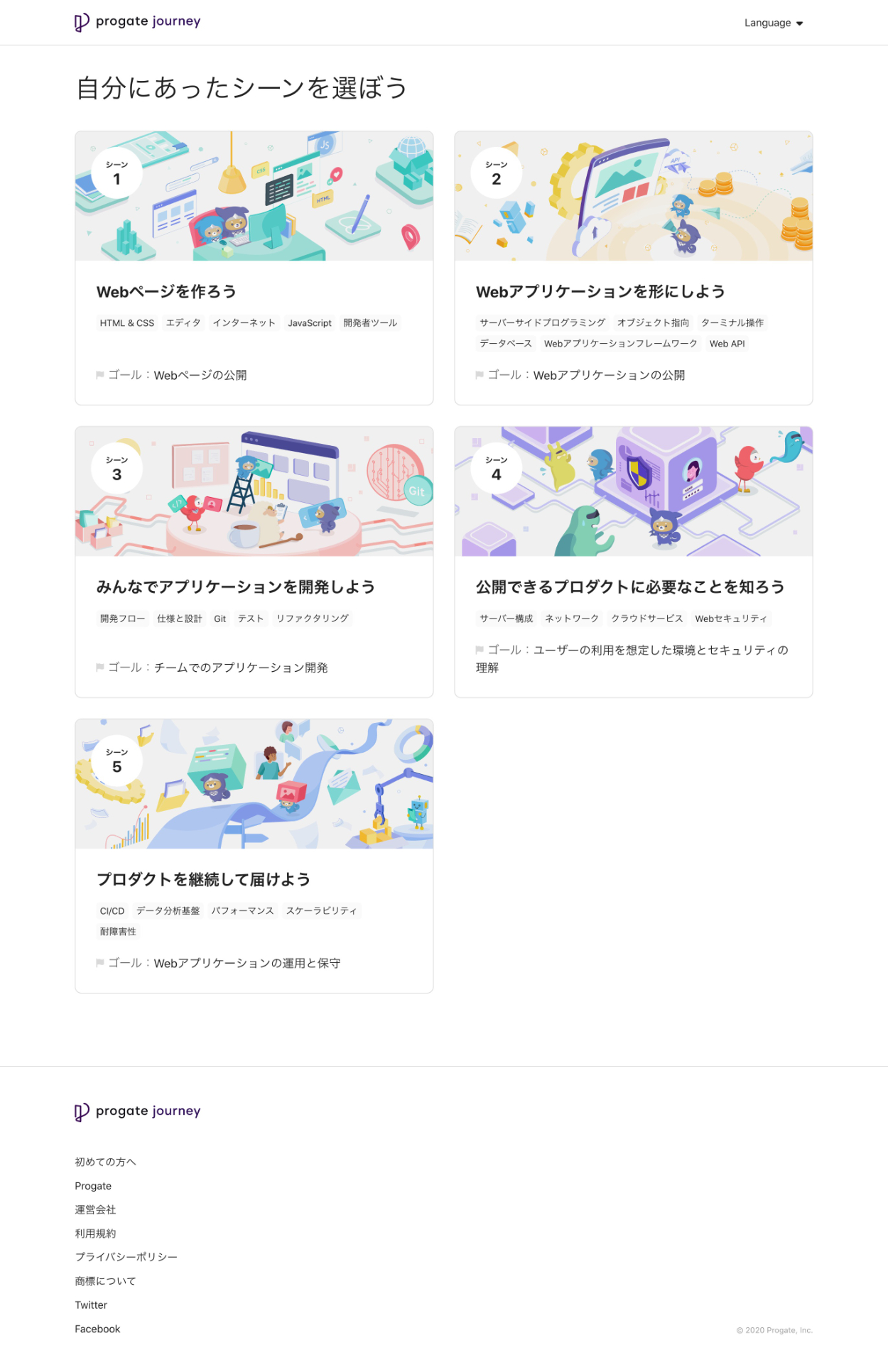This screenshot has width=888, height=1372.
Task: Open the 商標について link
Action: coord(105,1281)
